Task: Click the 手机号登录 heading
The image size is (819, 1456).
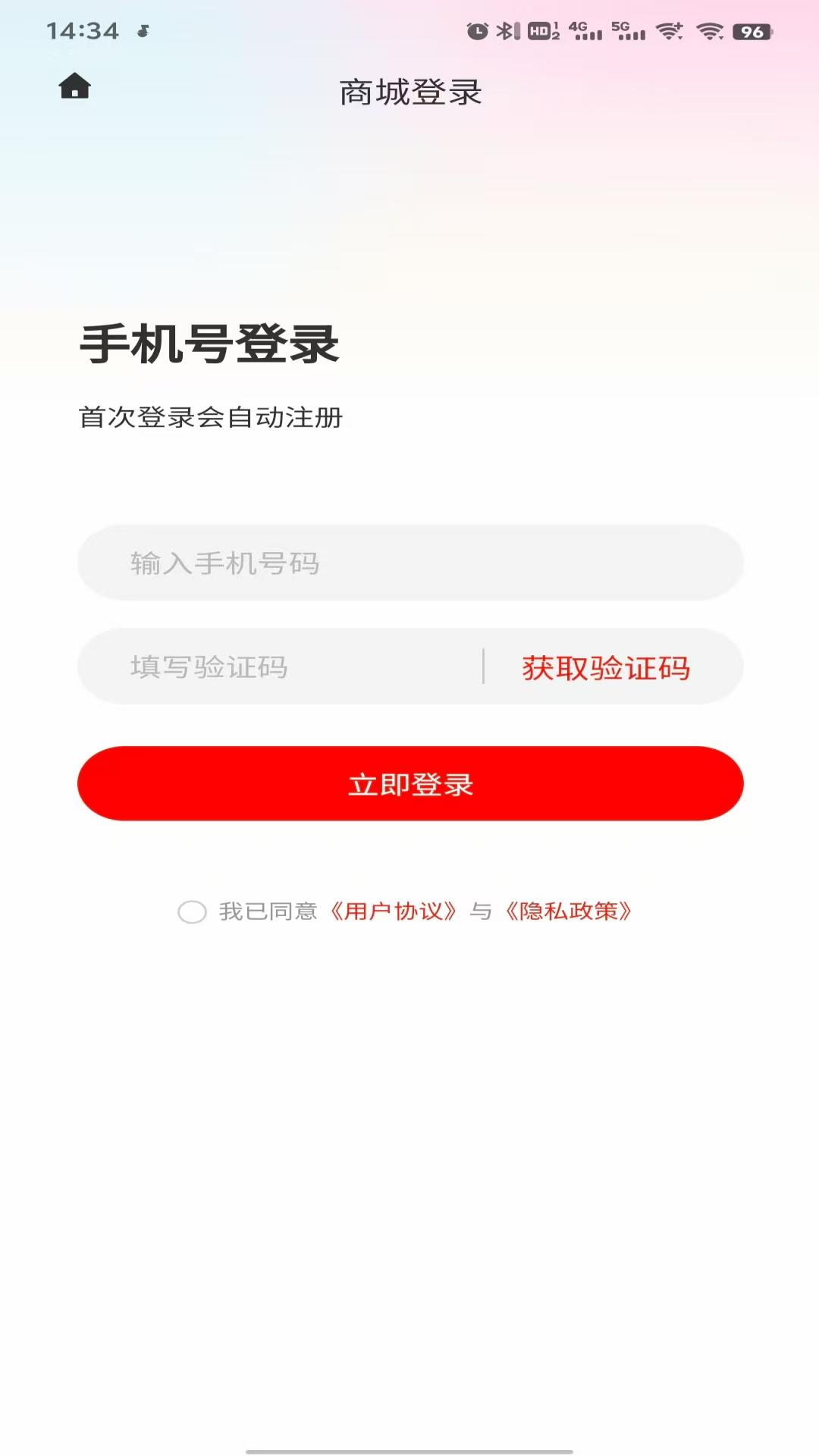Action: 211,345
